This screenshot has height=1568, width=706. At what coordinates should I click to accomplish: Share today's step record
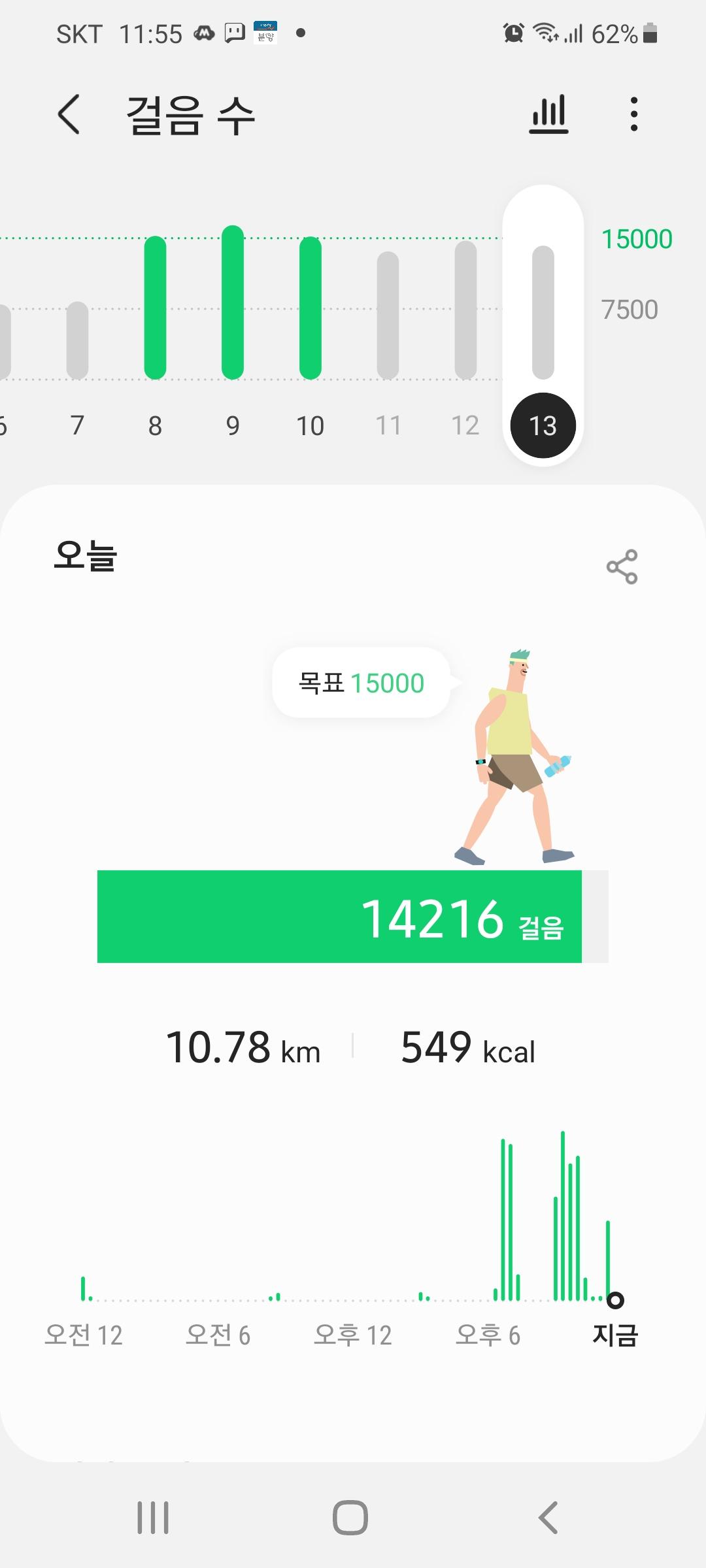(x=622, y=566)
